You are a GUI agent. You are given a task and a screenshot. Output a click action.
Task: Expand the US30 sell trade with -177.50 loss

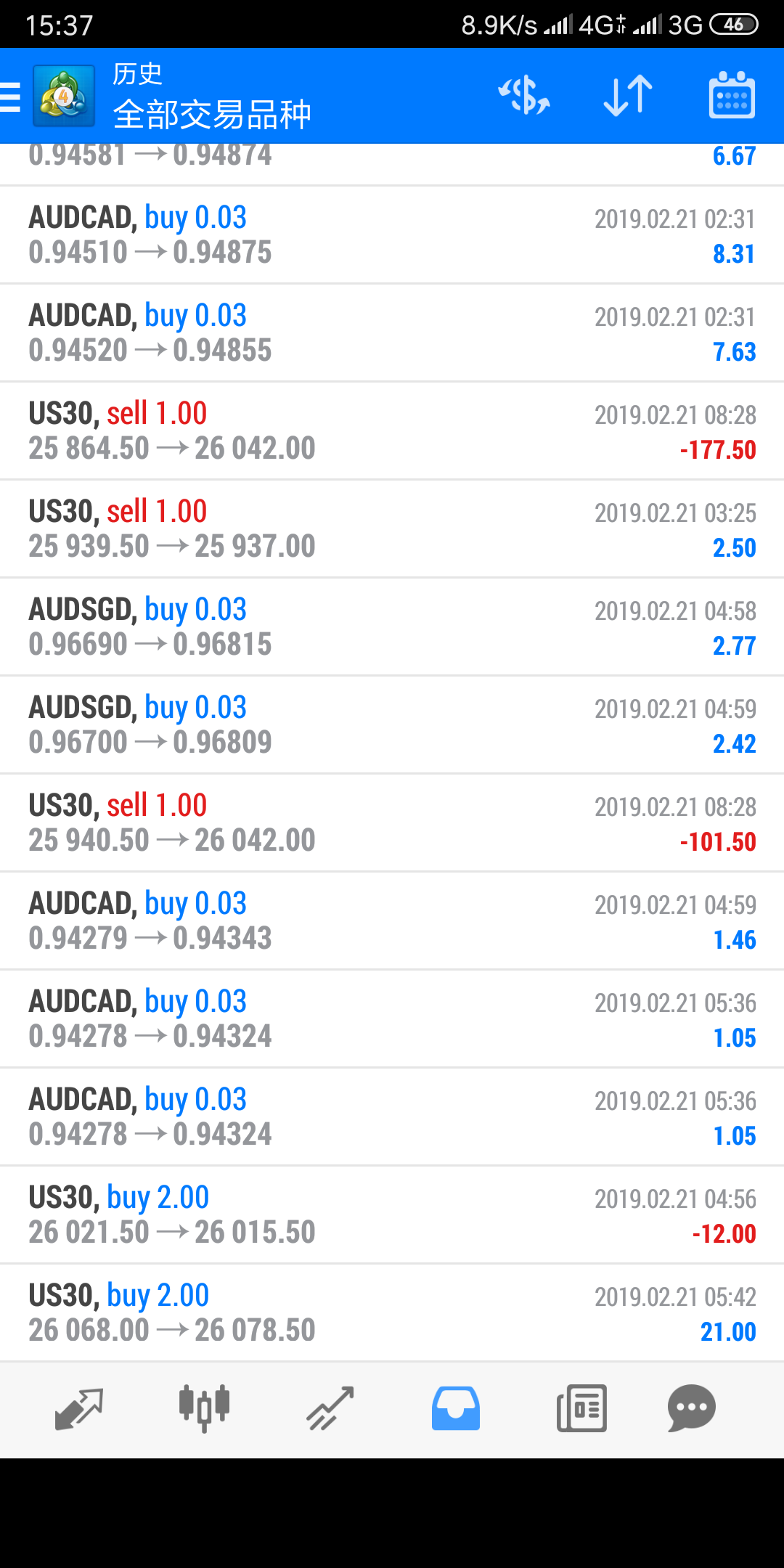click(x=392, y=431)
